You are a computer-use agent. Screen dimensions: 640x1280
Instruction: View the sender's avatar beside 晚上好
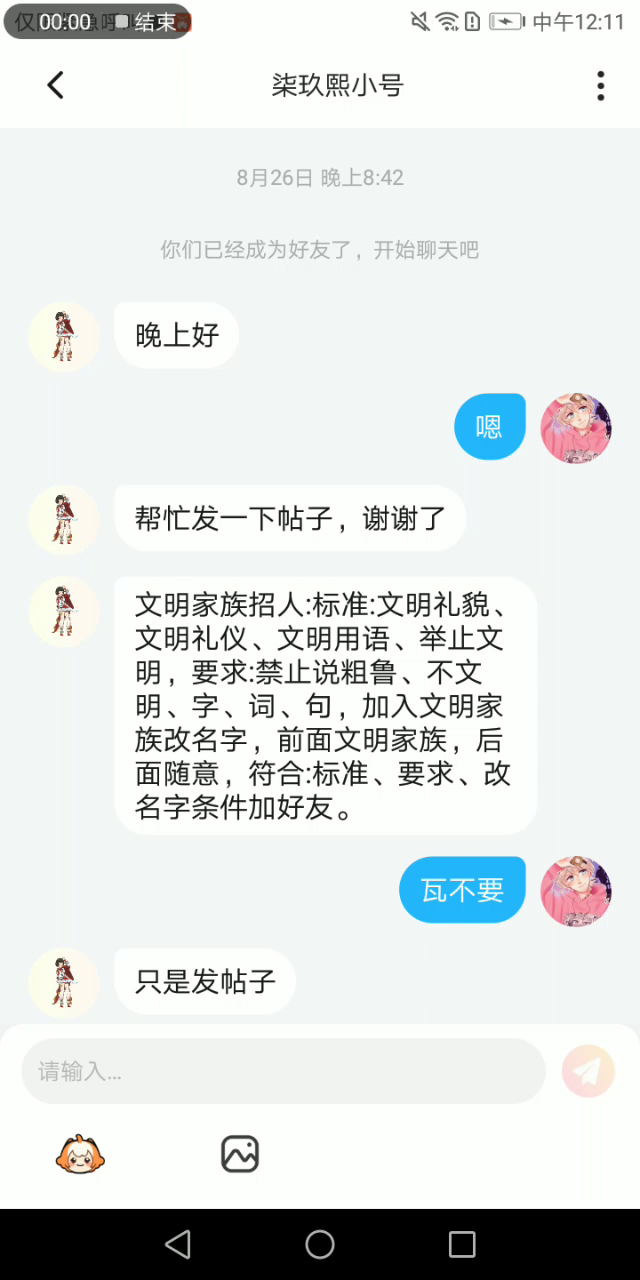pos(64,337)
